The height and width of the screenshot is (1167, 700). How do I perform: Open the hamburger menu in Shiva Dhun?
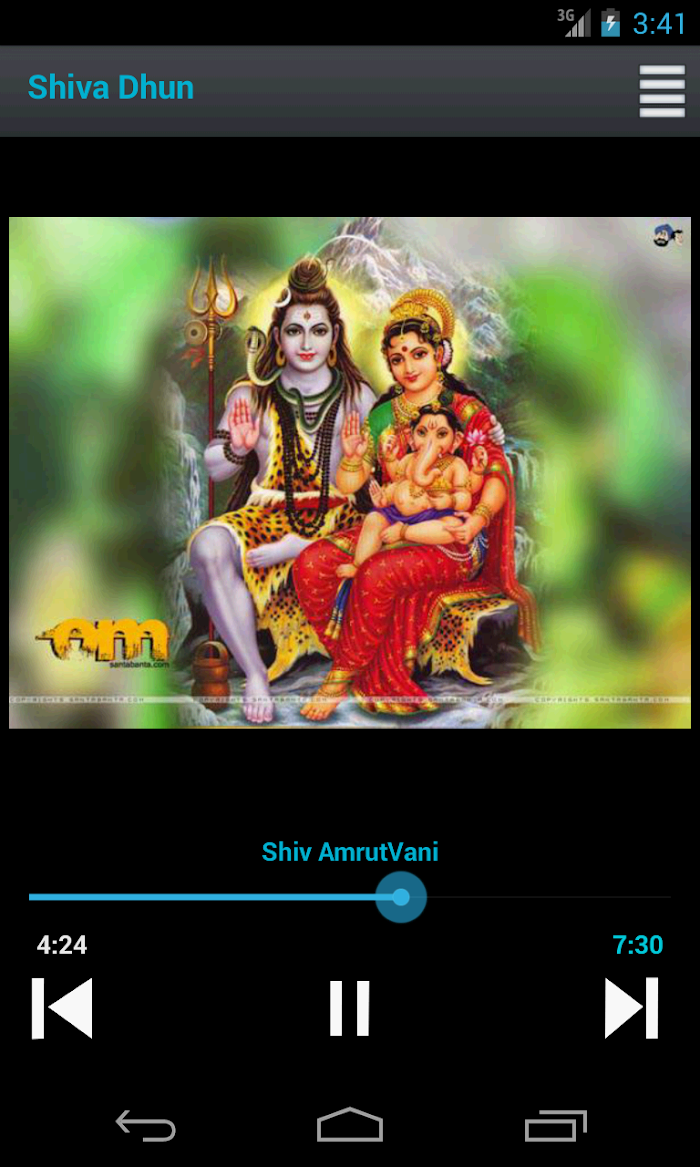click(661, 91)
